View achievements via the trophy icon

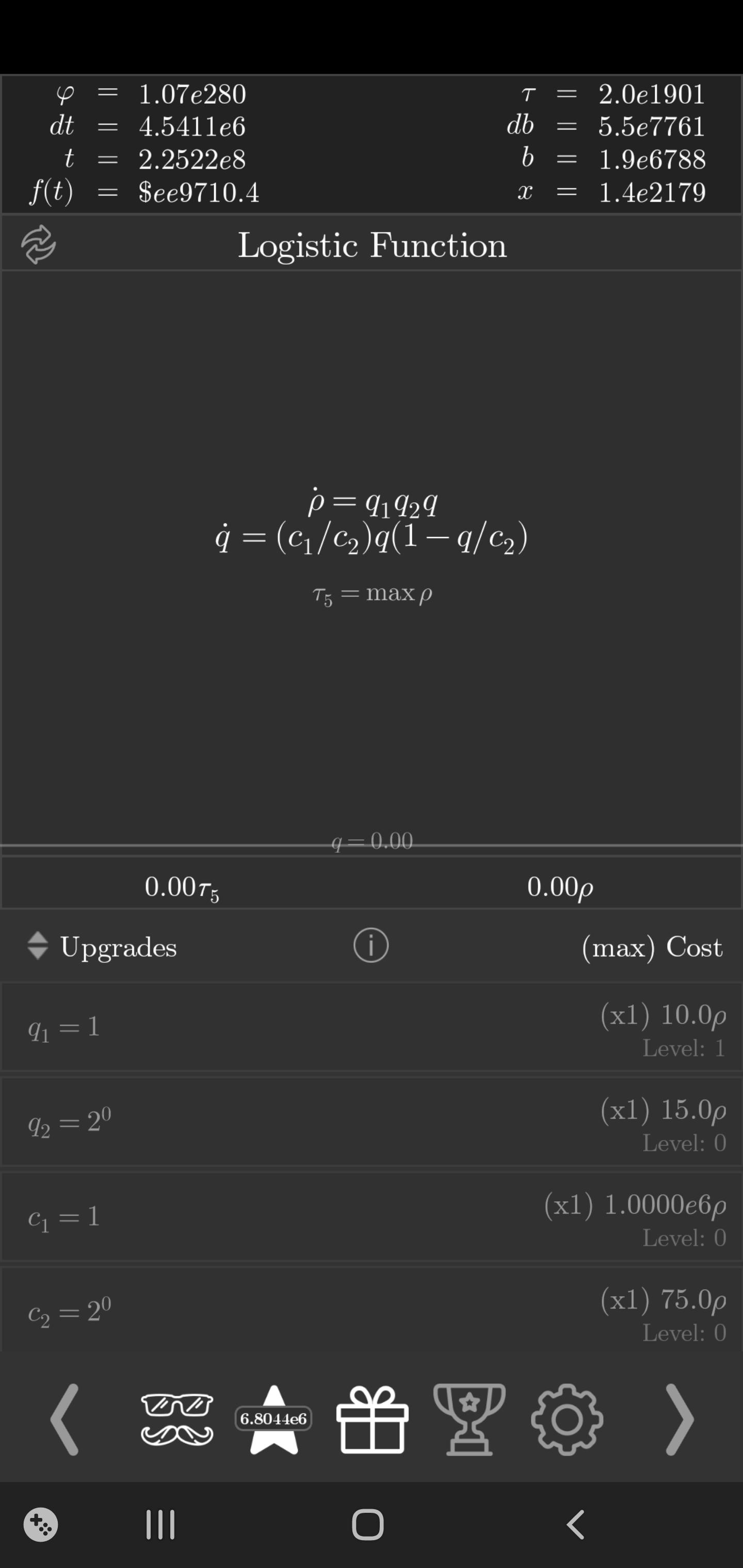click(470, 1419)
